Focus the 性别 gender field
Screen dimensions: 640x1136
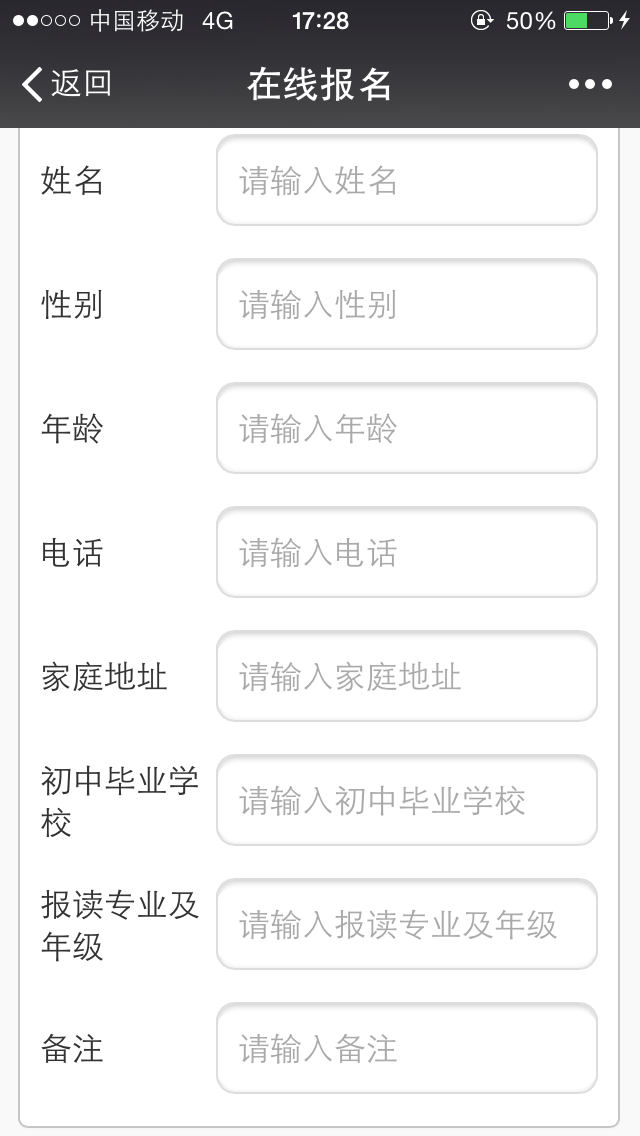coord(407,304)
